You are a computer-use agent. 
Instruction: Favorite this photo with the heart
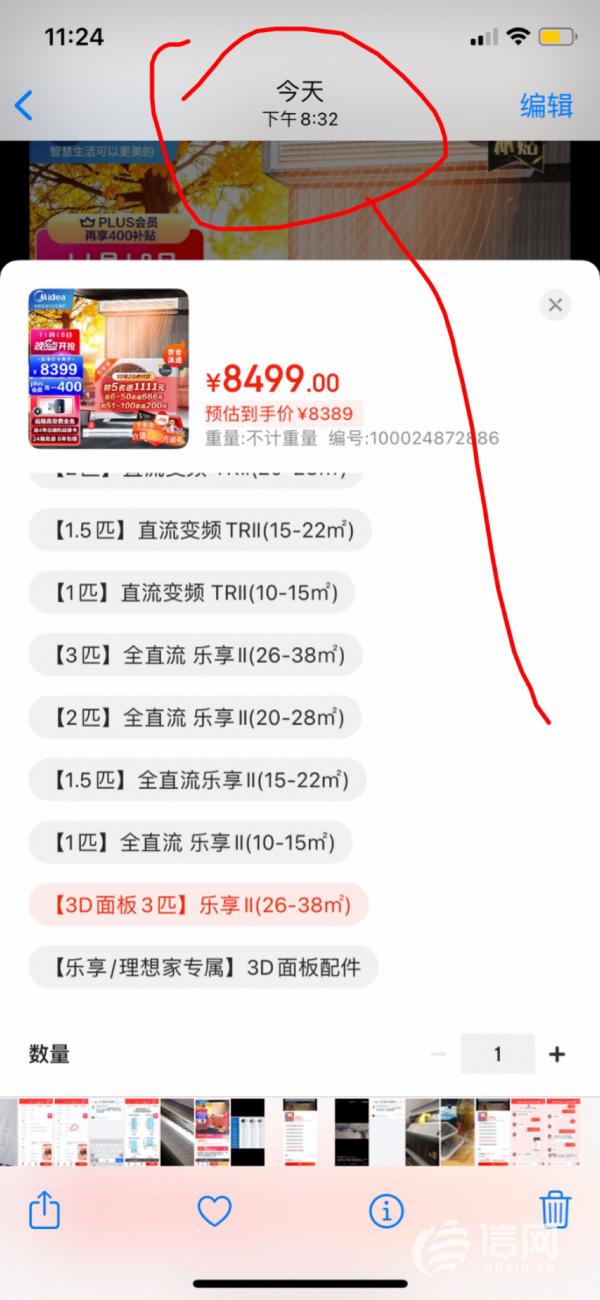214,1212
